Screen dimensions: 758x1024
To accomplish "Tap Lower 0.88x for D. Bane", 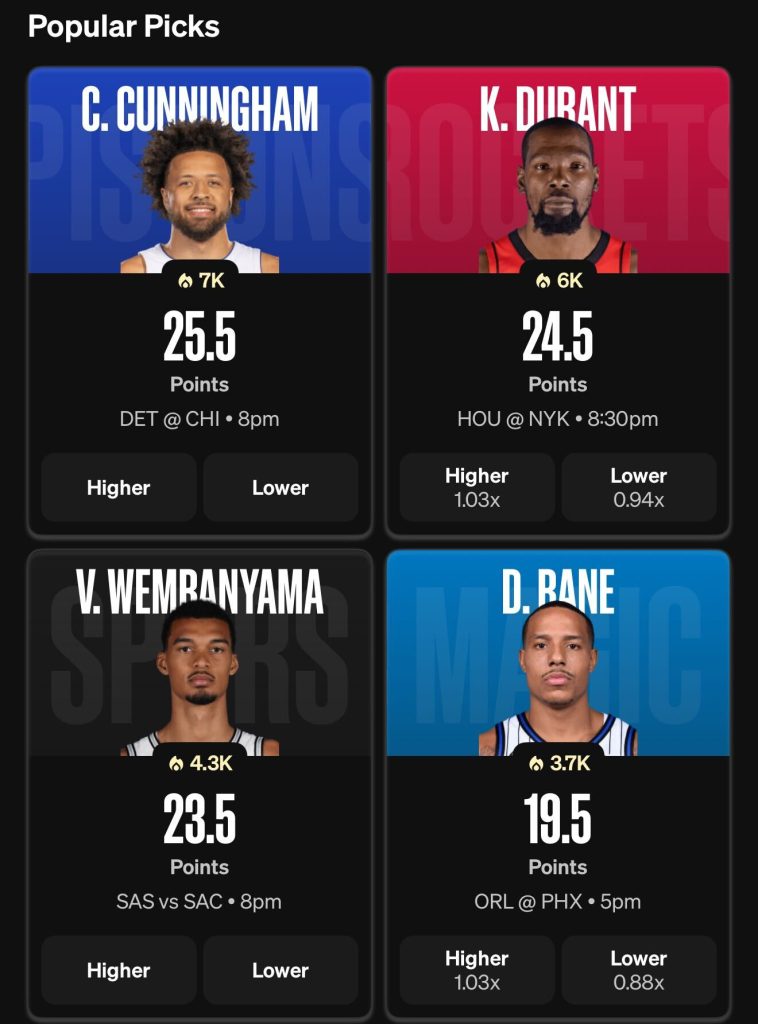I will tap(638, 970).
